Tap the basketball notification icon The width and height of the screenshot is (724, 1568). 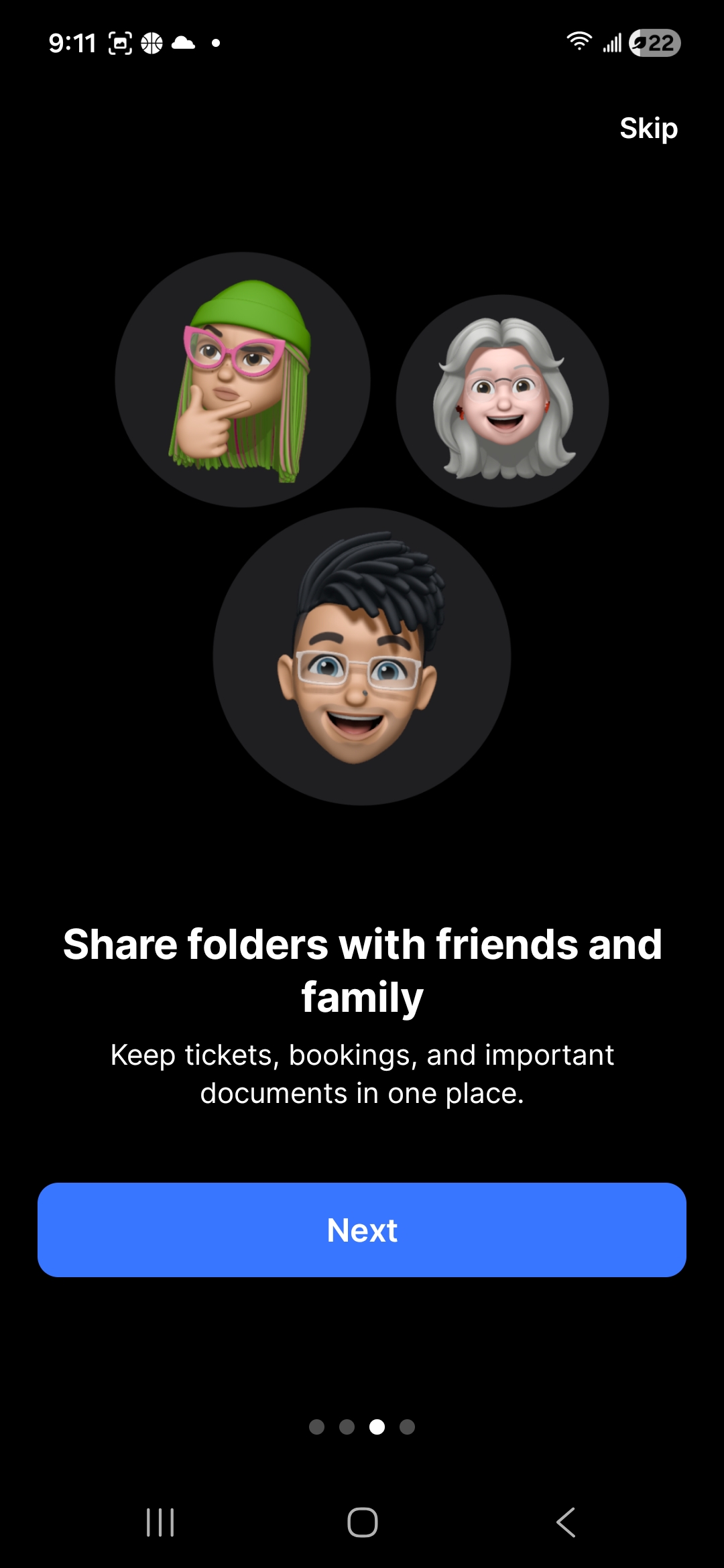point(152,42)
